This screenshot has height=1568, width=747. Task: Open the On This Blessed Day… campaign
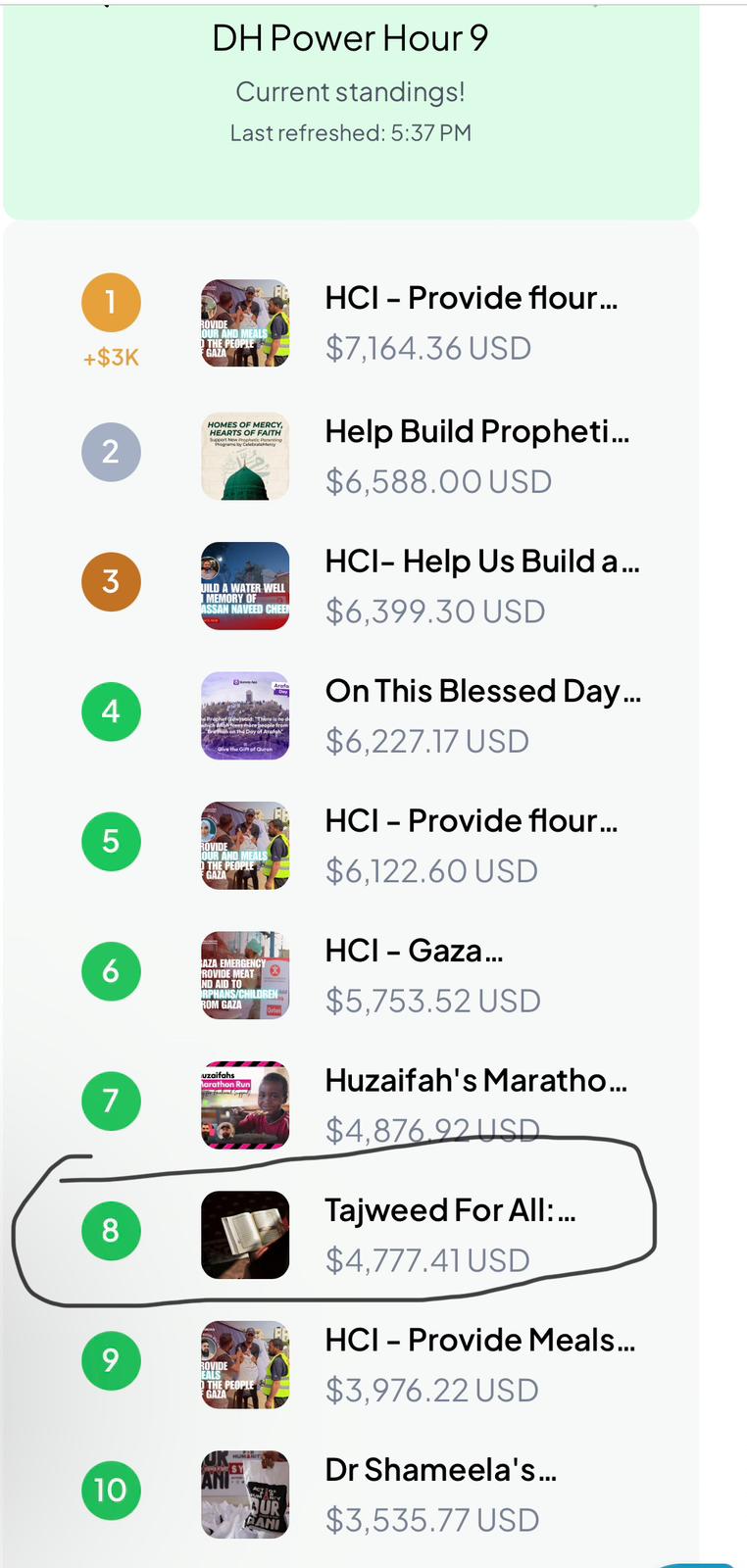click(482, 691)
